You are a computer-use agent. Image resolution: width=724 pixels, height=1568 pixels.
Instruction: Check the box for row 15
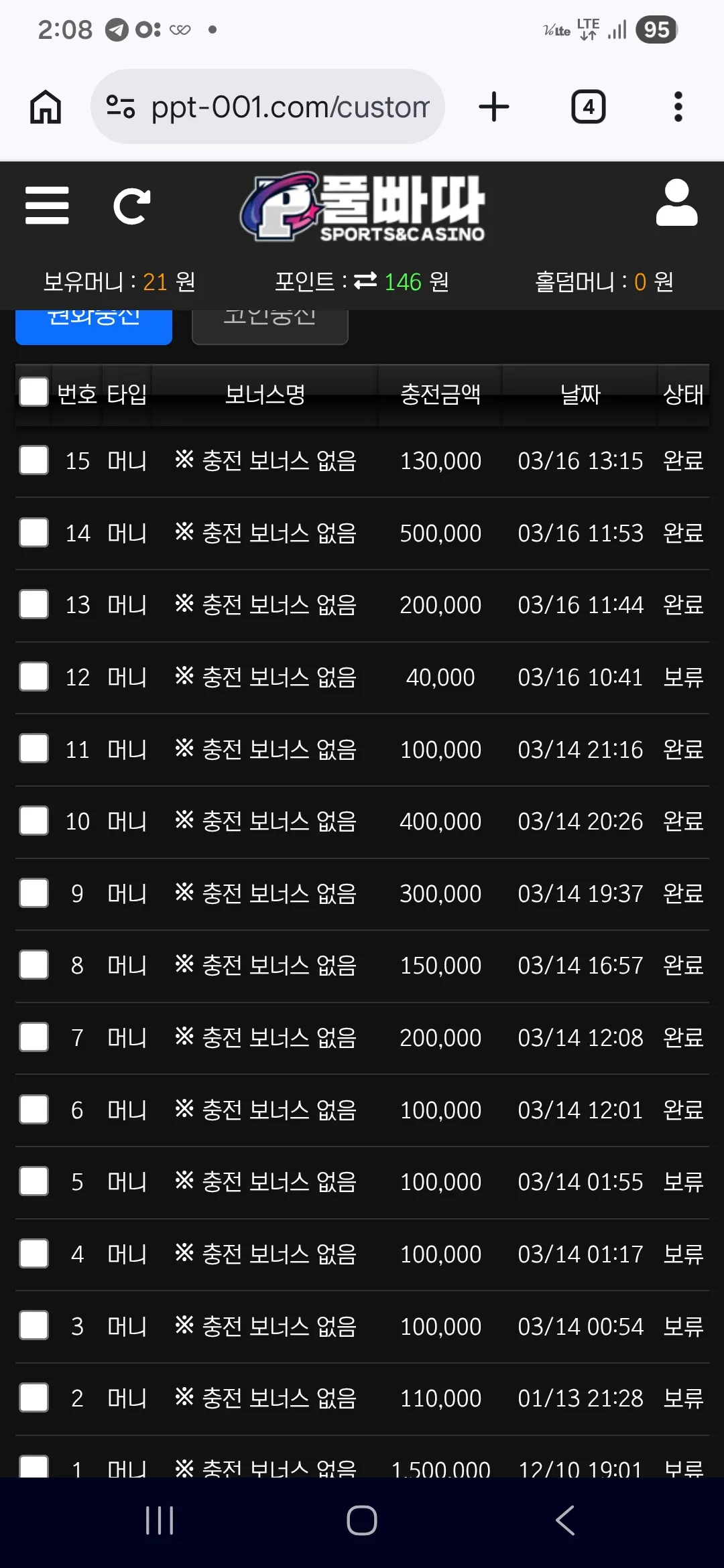tap(34, 460)
